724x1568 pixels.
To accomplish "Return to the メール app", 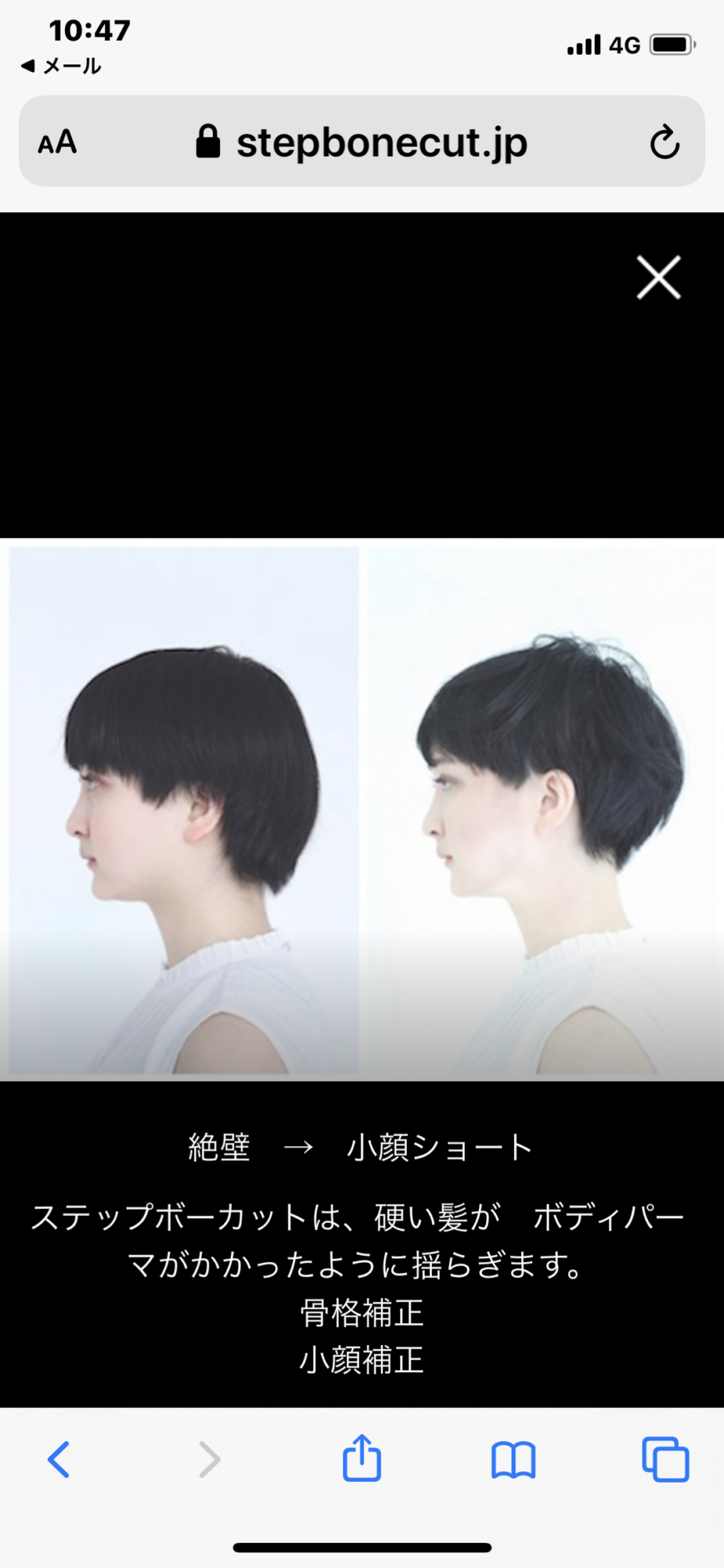I will 61,66.
